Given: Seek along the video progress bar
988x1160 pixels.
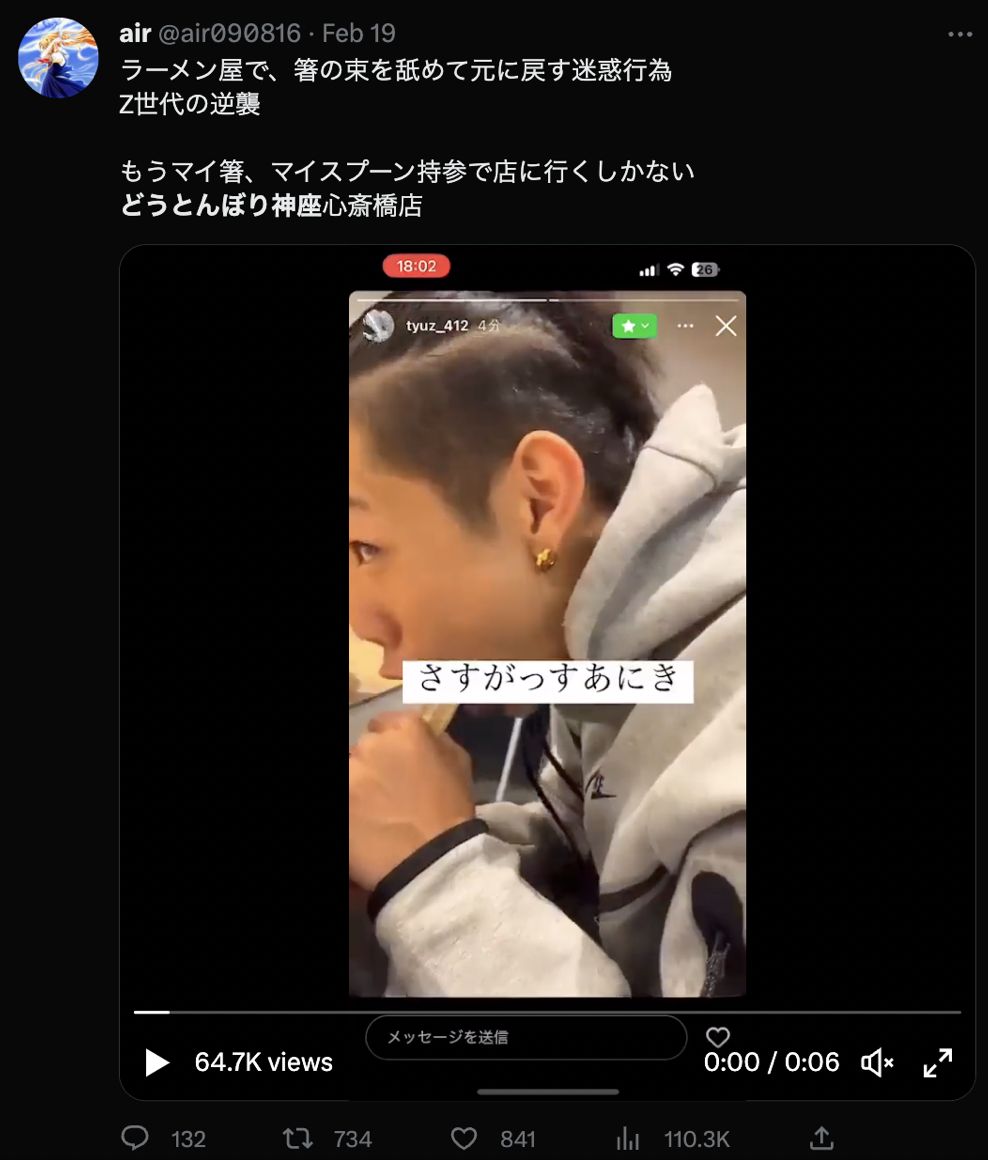Looking at the screenshot, I should coord(547,1012).
